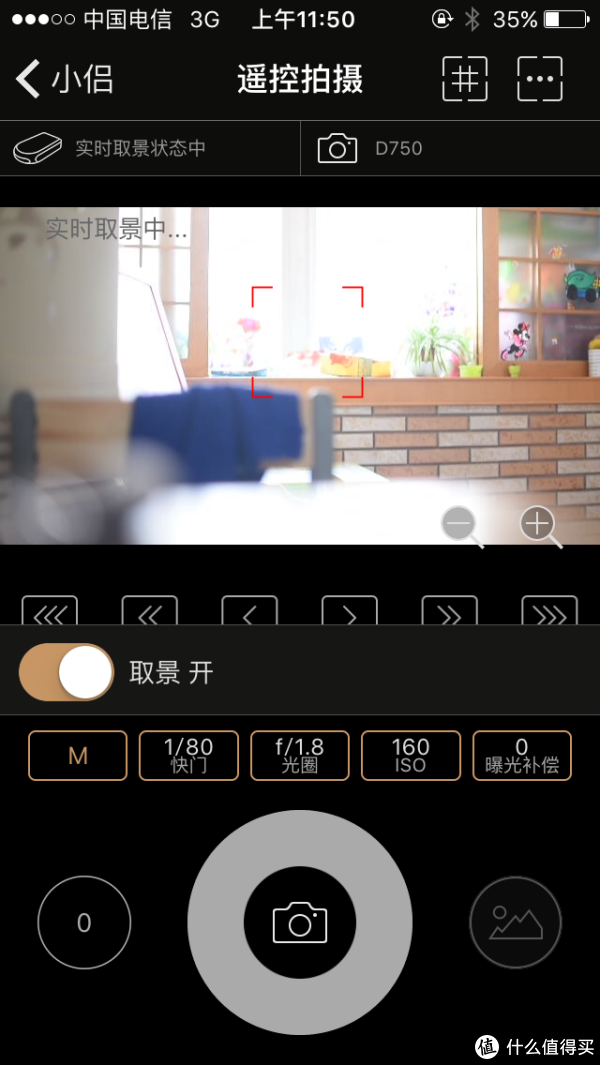Adjust the 1/80 快门 shutter speed
The height and width of the screenshot is (1065, 600).
[x=189, y=756]
